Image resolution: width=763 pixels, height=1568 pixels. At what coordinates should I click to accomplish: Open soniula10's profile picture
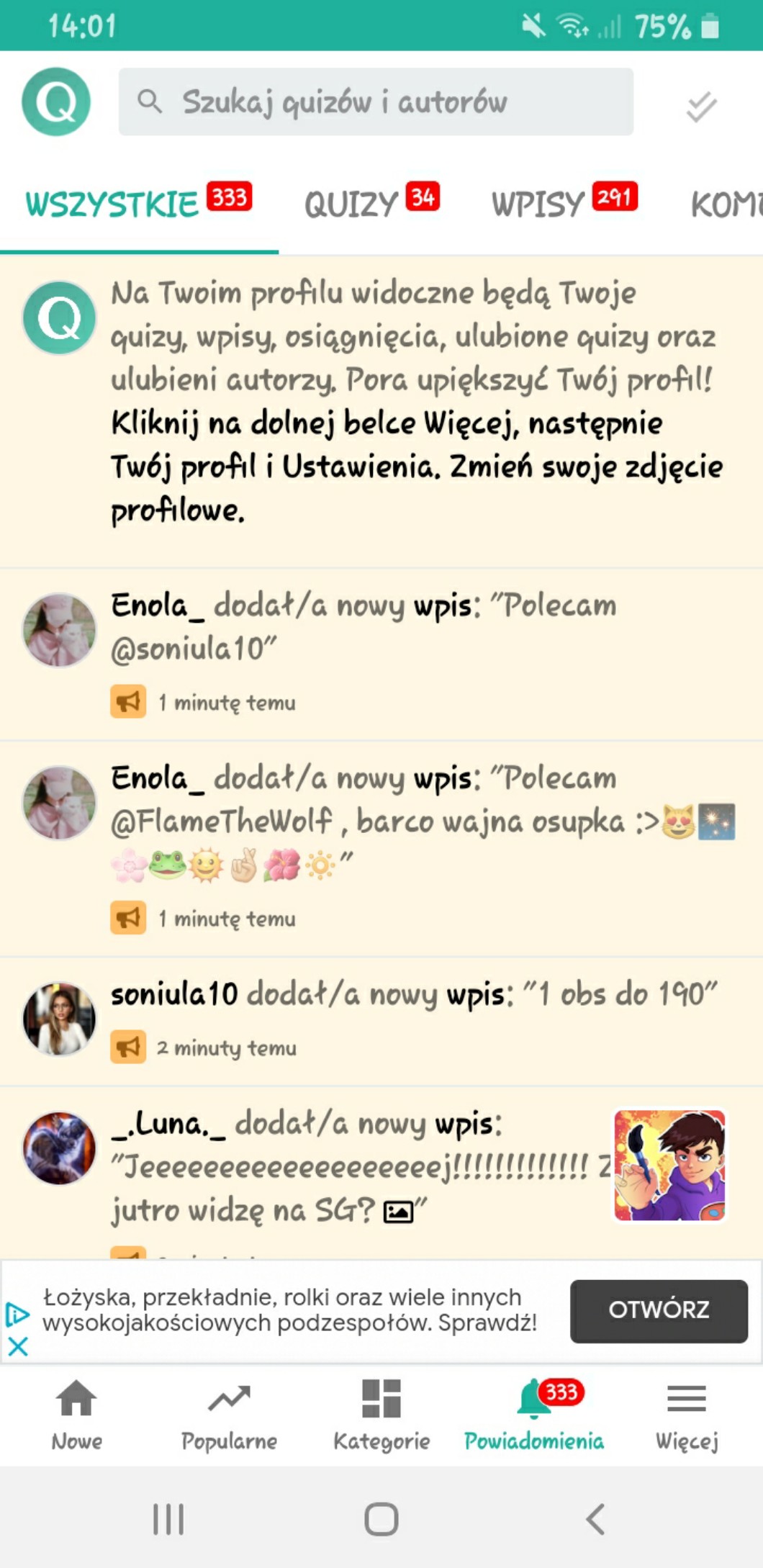pyautogui.click(x=59, y=1019)
